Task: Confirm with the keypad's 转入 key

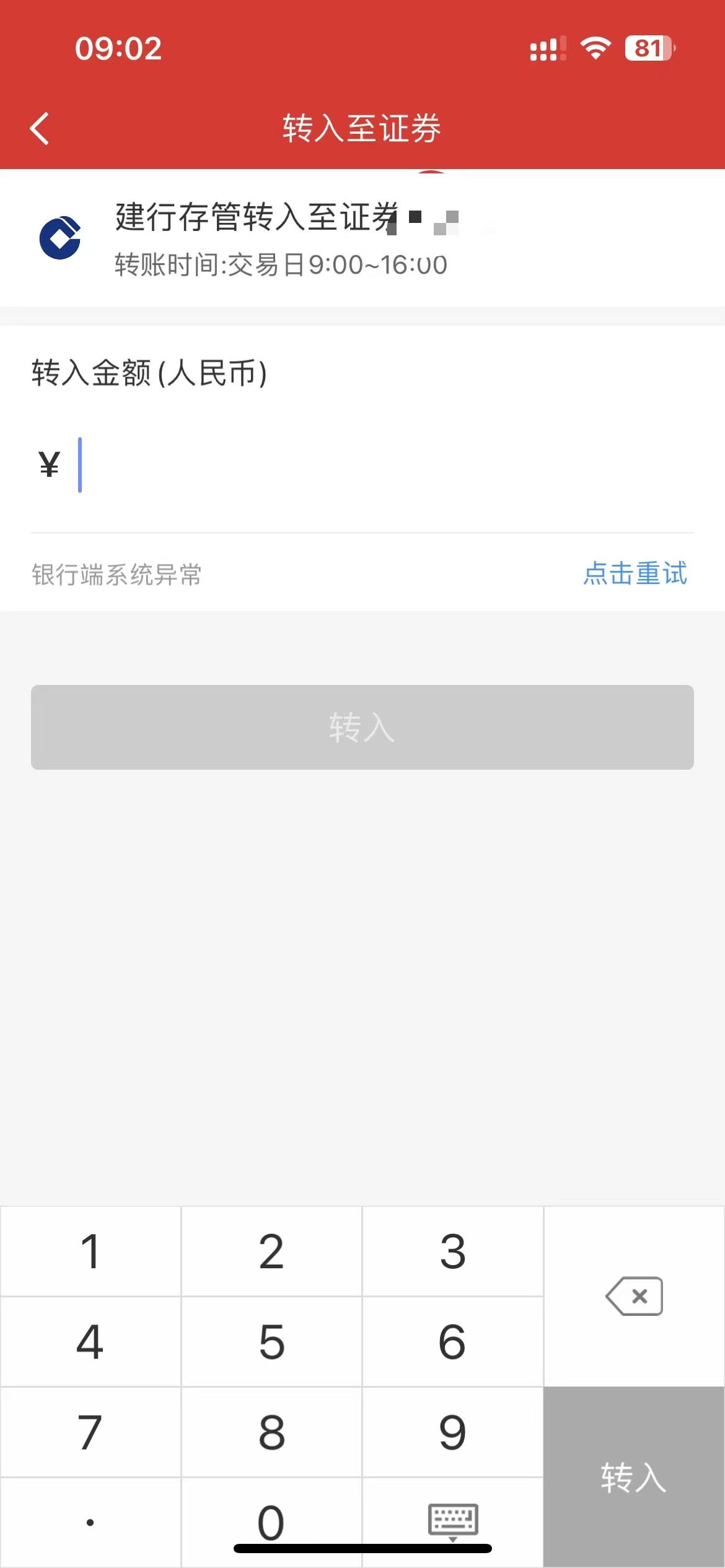Action: coord(634,1477)
